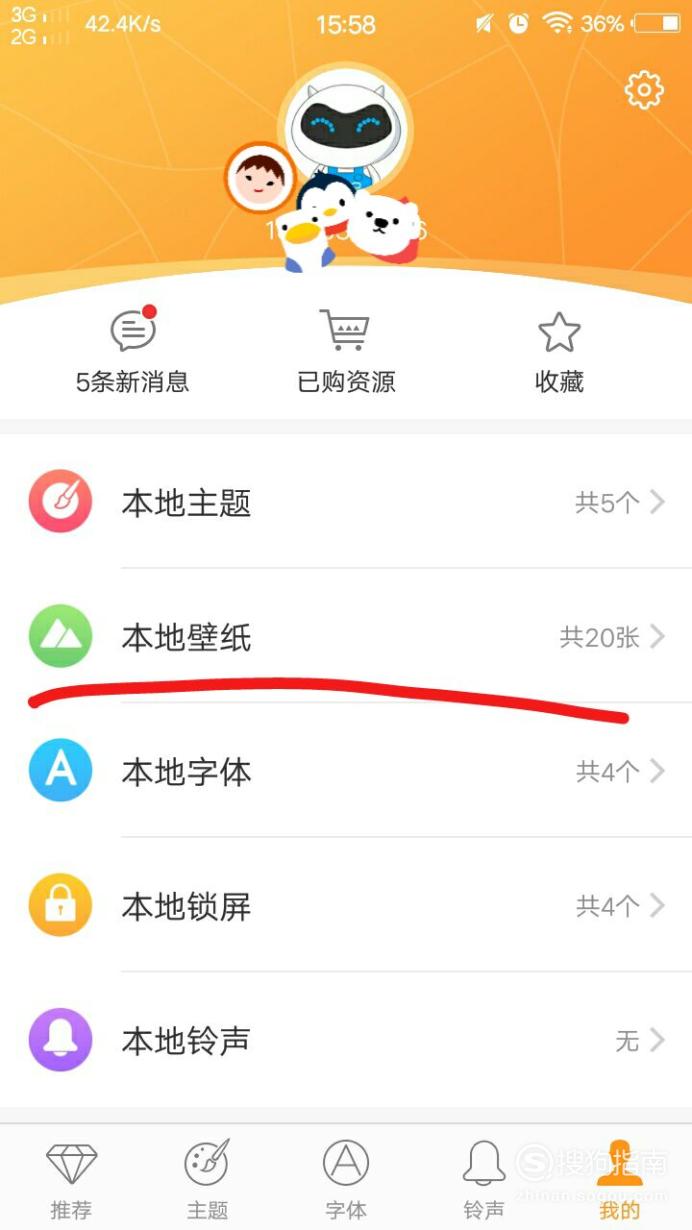Screen dimensions: 692x1230
Task: Open 已购资源 purchased resources
Action: (346, 351)
